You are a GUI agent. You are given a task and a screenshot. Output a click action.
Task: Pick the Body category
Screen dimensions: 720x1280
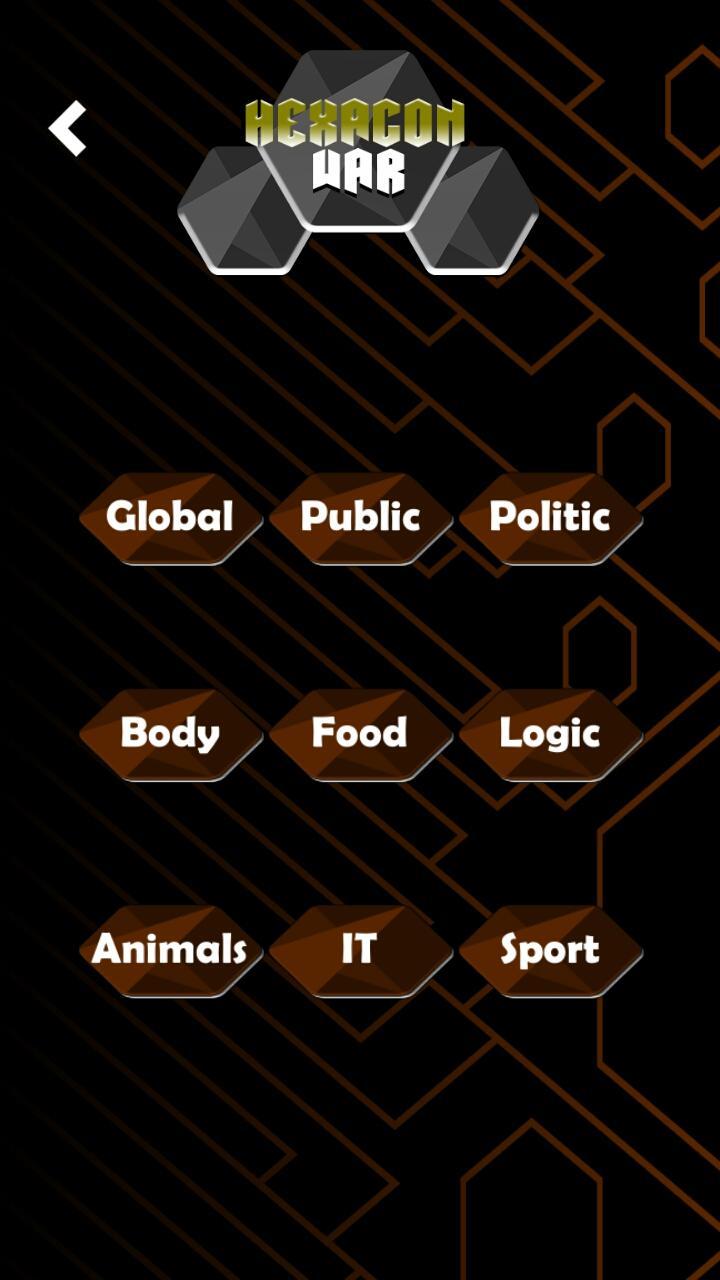tap(170, 734)
